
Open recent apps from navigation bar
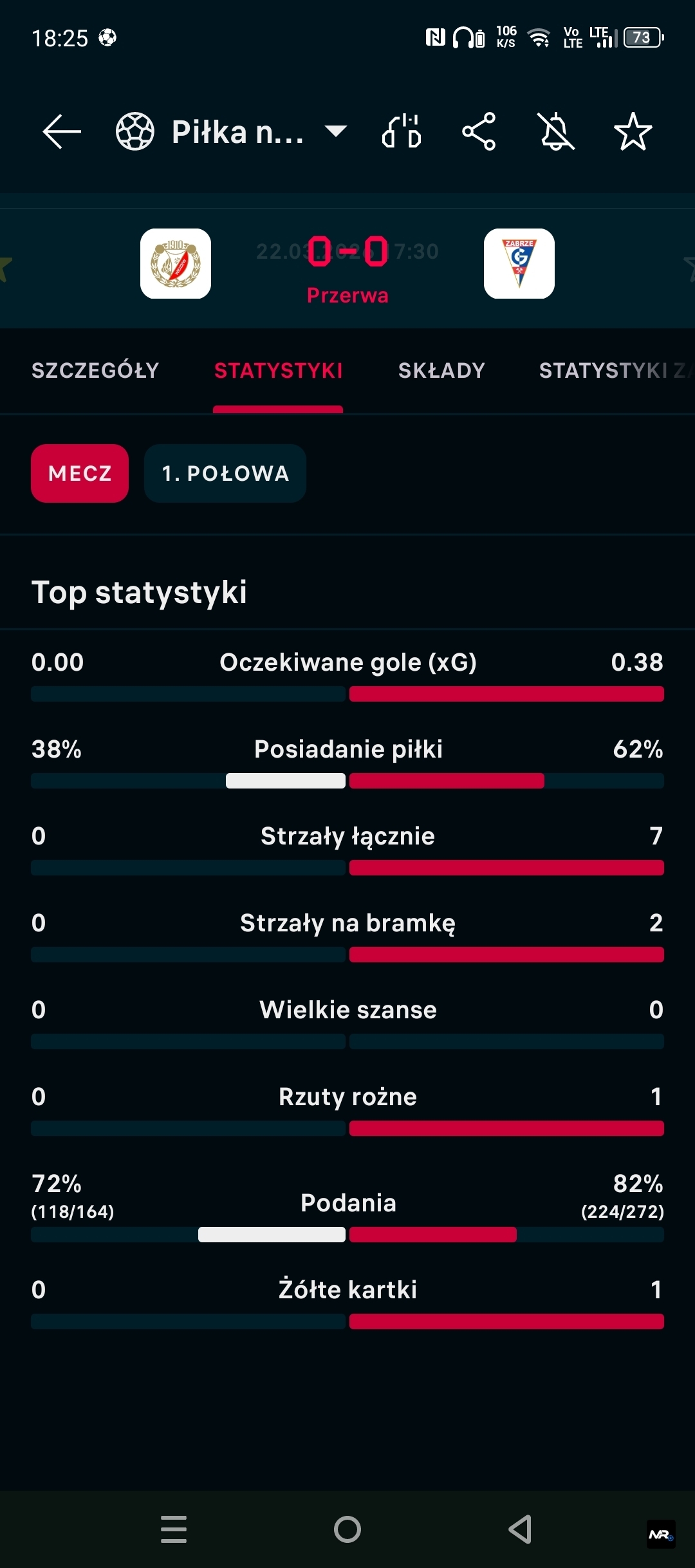pyautogui.click(x=174, y=1529)
